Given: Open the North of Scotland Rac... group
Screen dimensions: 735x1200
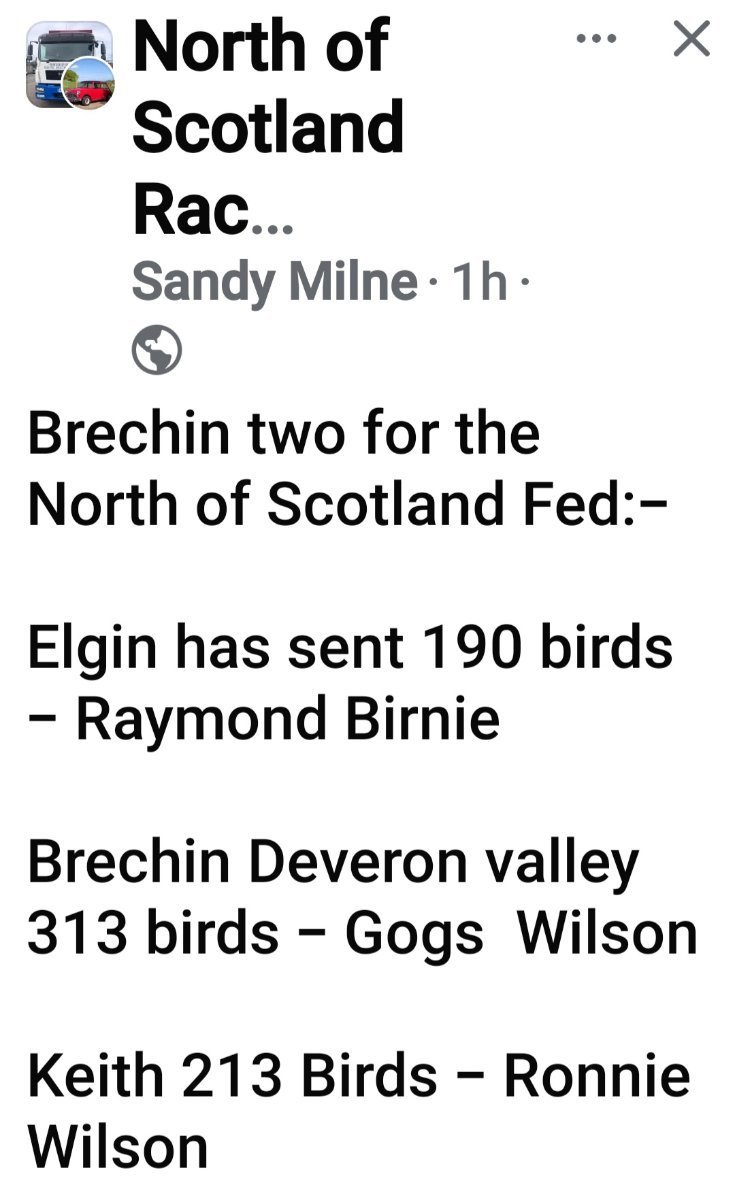Looking at the screenshot, I should (268, 127).
